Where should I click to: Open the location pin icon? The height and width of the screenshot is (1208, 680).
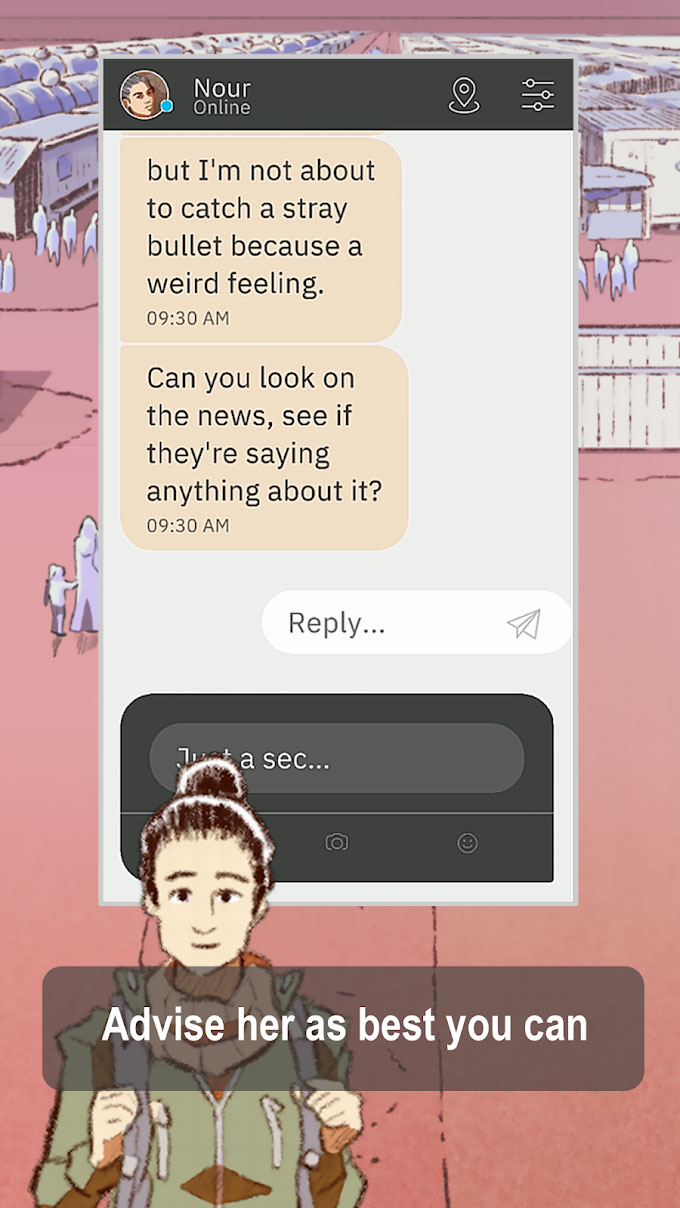(463, 95)
